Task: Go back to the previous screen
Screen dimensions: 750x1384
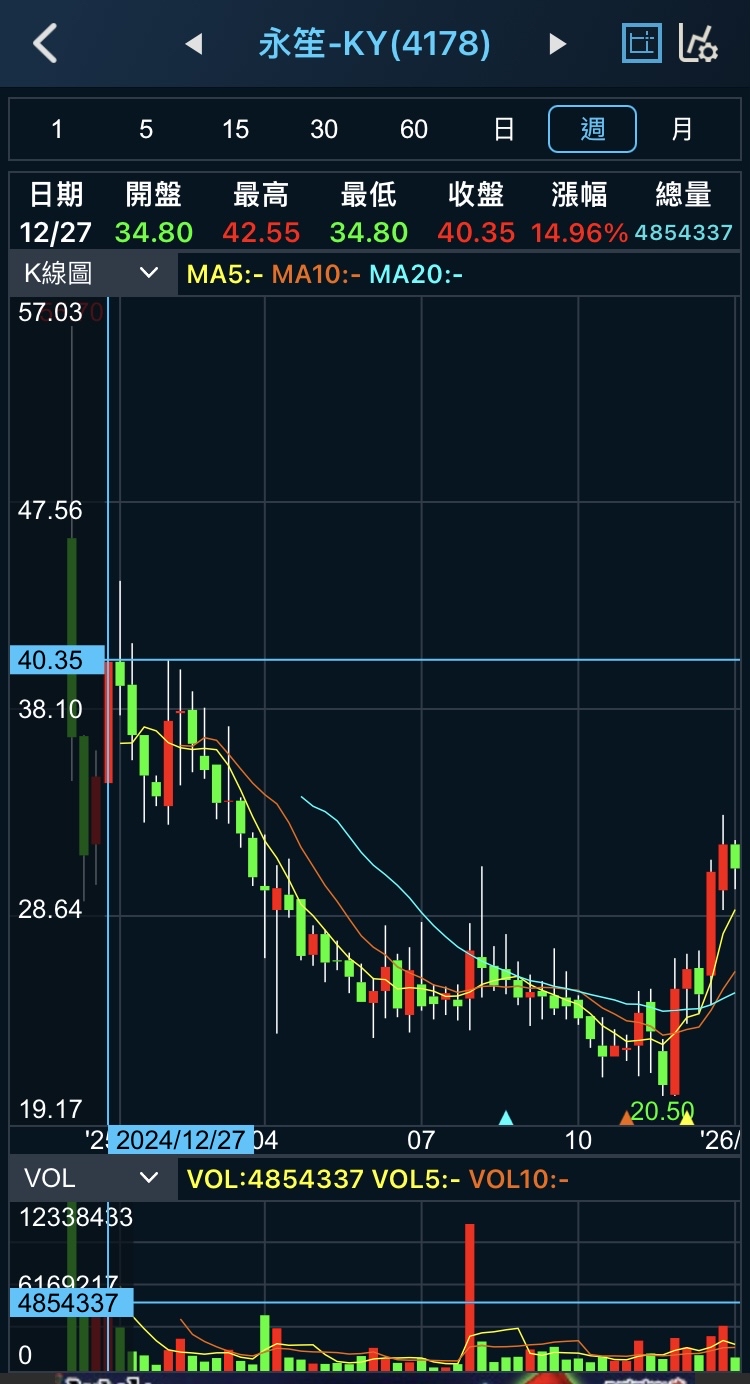Action: [x=45, y=44]
